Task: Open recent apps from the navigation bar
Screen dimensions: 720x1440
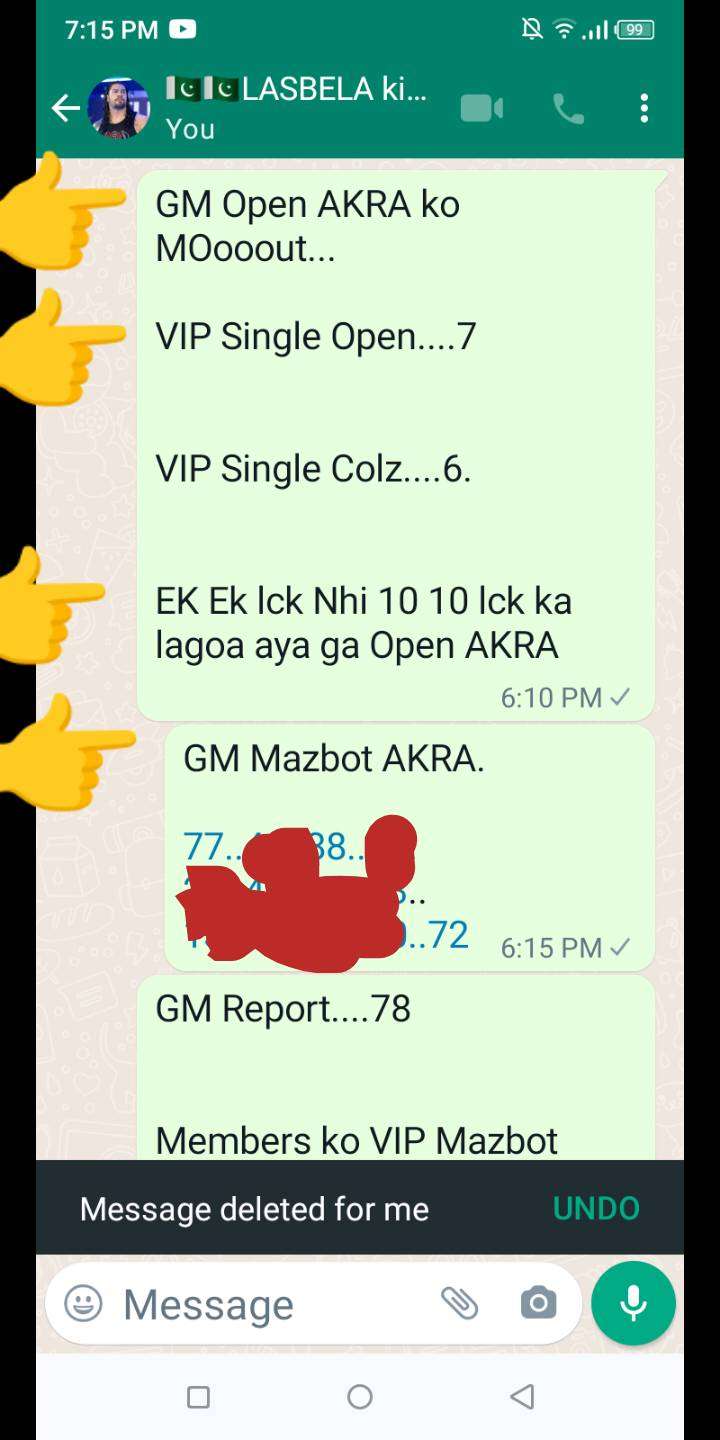Action: (198, 1397)
